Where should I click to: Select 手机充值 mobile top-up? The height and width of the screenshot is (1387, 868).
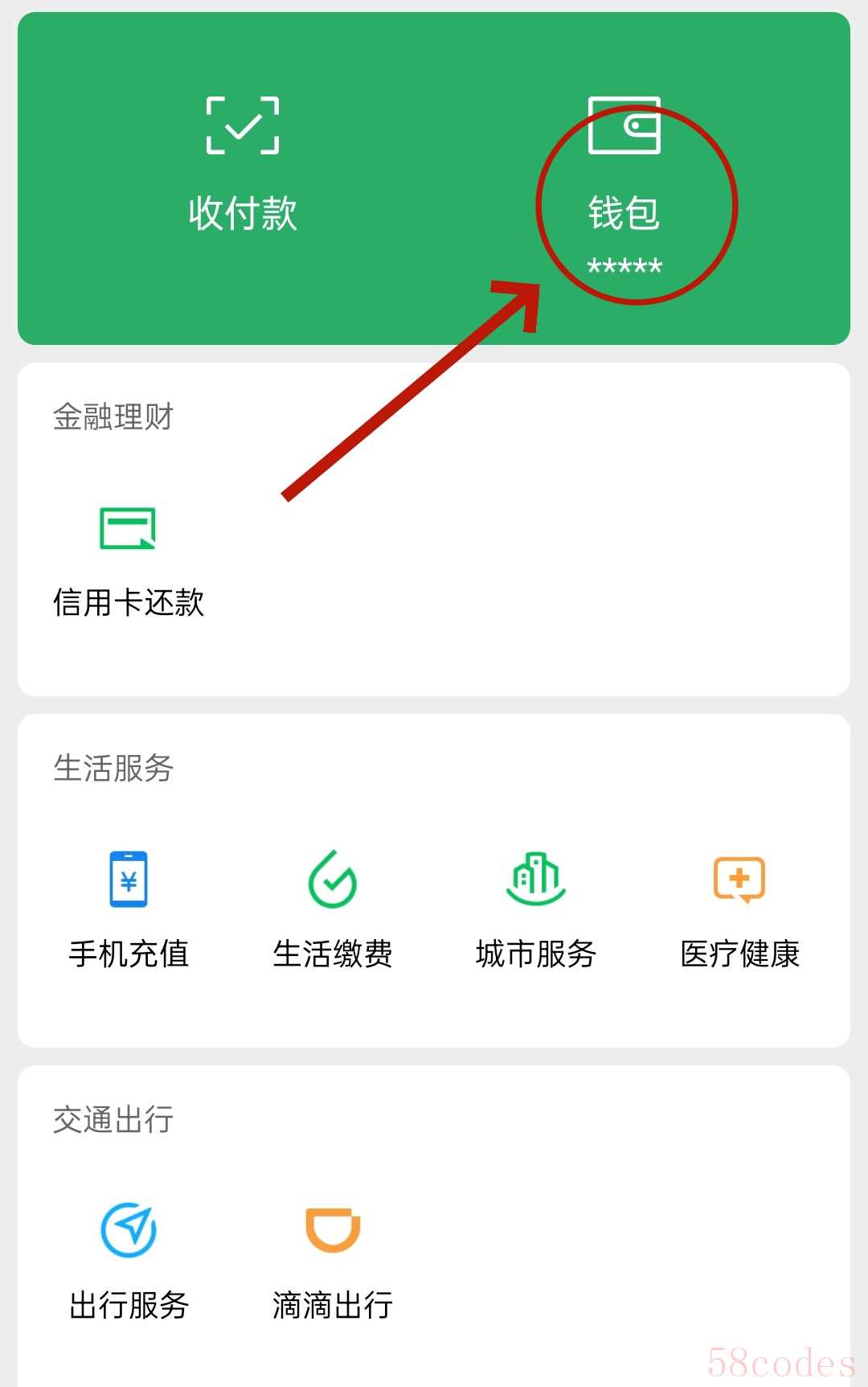(129, 909)
